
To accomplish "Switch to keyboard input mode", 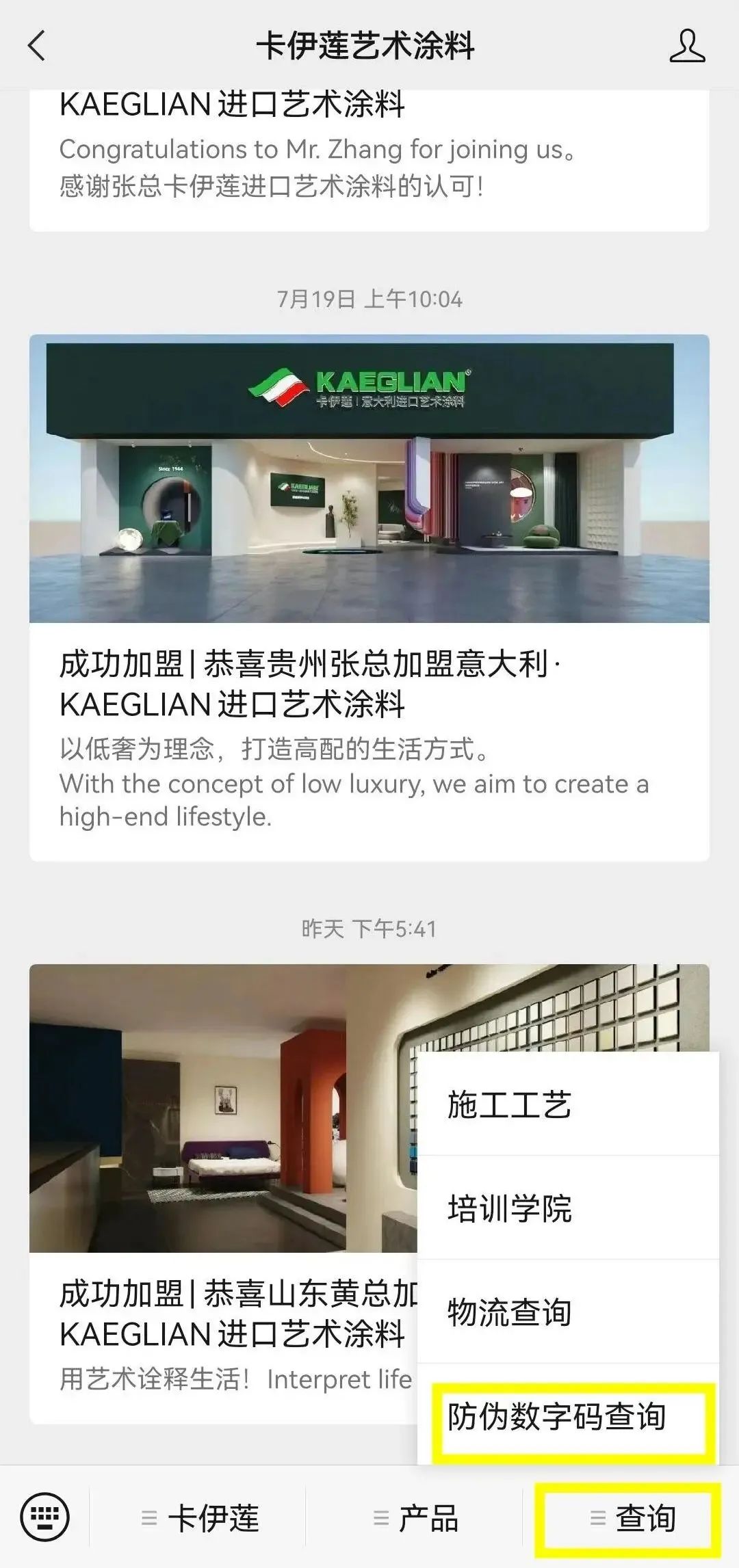I will pyautogui.click(x=44, y=1517).
